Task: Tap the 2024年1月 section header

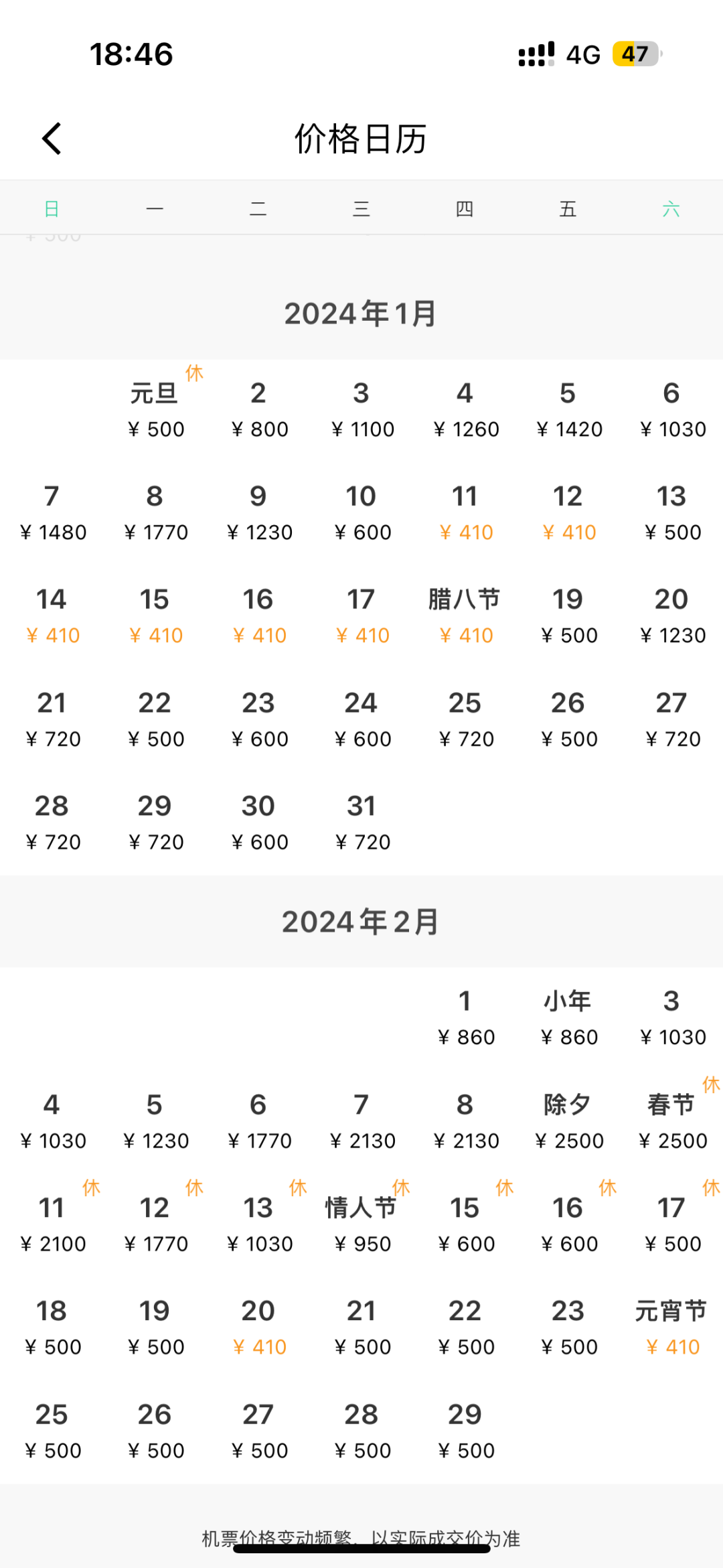Action: click(361, 311)
